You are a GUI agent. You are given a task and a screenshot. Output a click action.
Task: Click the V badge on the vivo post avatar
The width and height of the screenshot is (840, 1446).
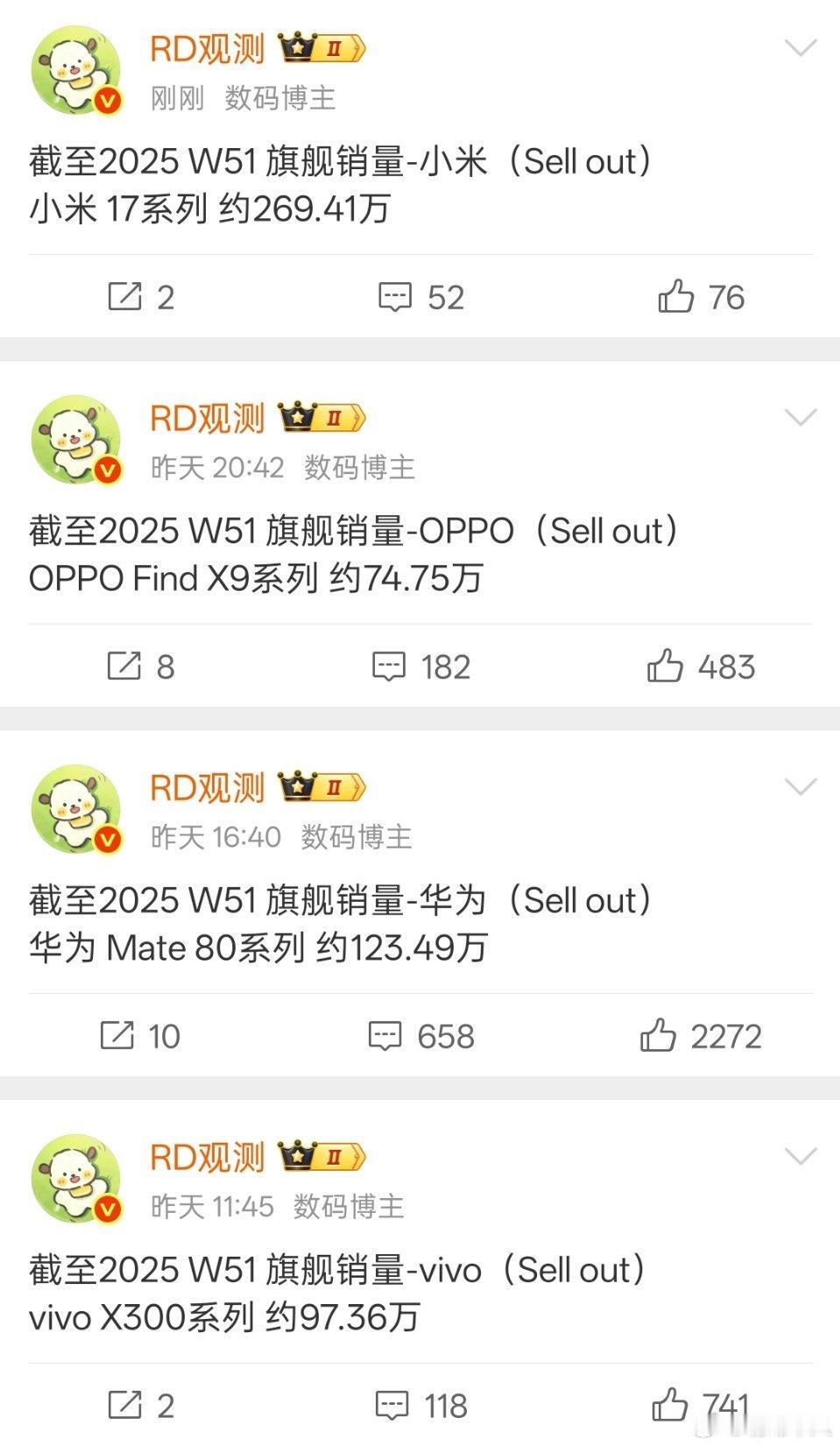click(x=107, y=1208)
